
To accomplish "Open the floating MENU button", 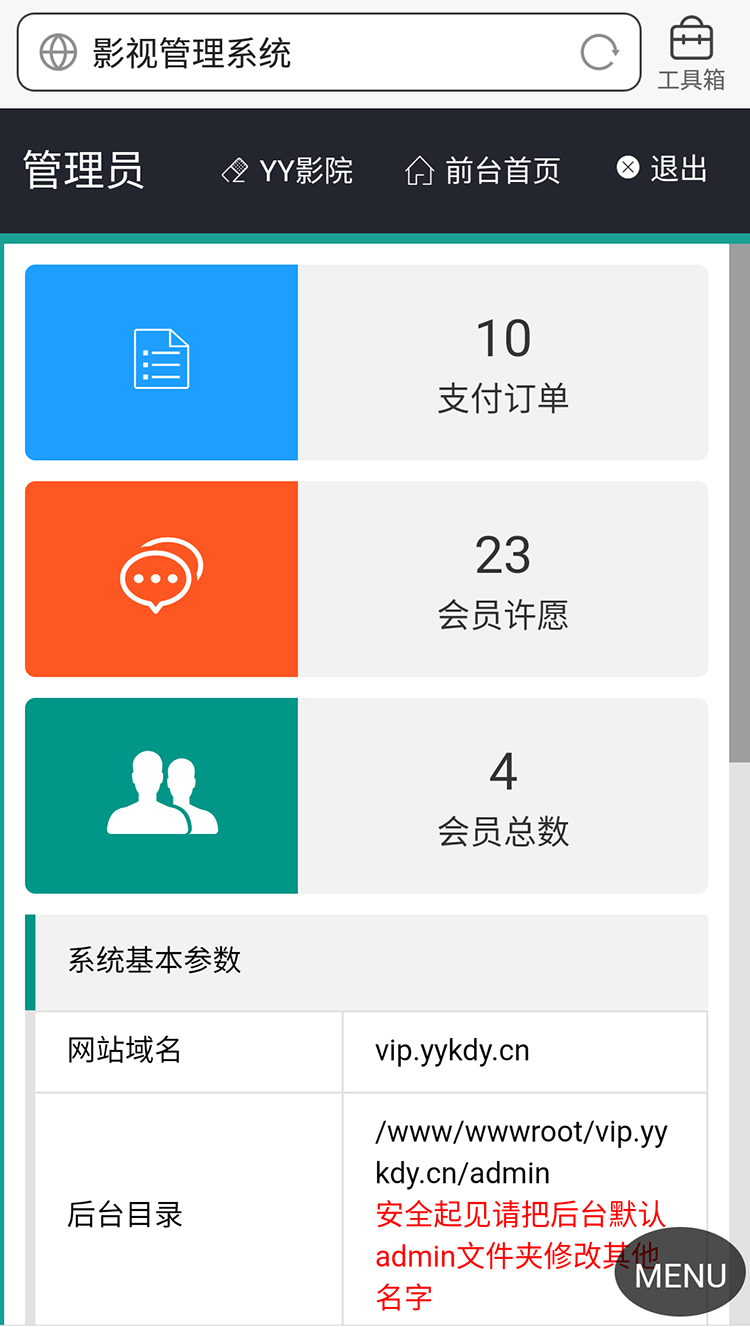I will click(x=681, y=1274).
